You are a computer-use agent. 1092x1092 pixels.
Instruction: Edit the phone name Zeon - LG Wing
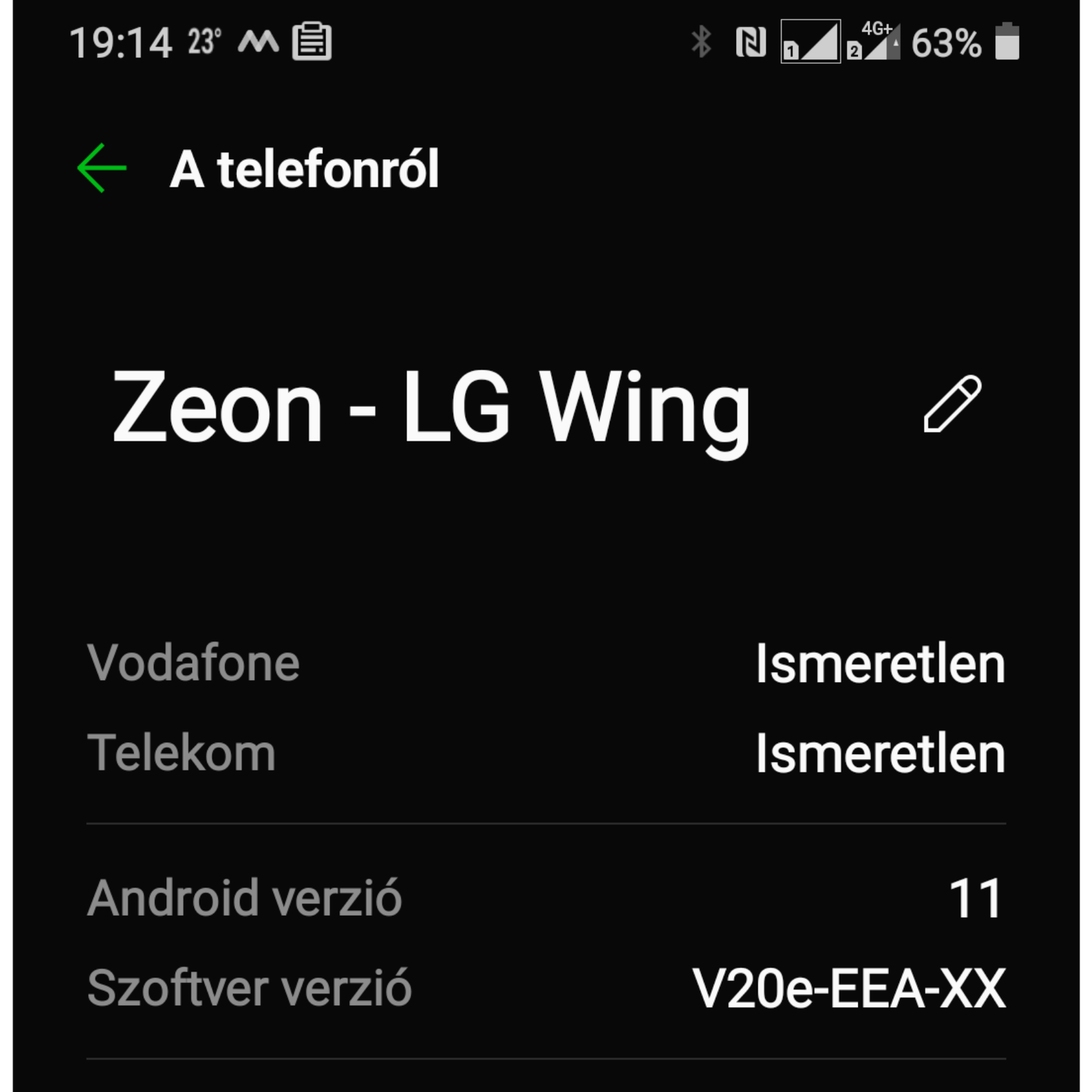[951, 404]
